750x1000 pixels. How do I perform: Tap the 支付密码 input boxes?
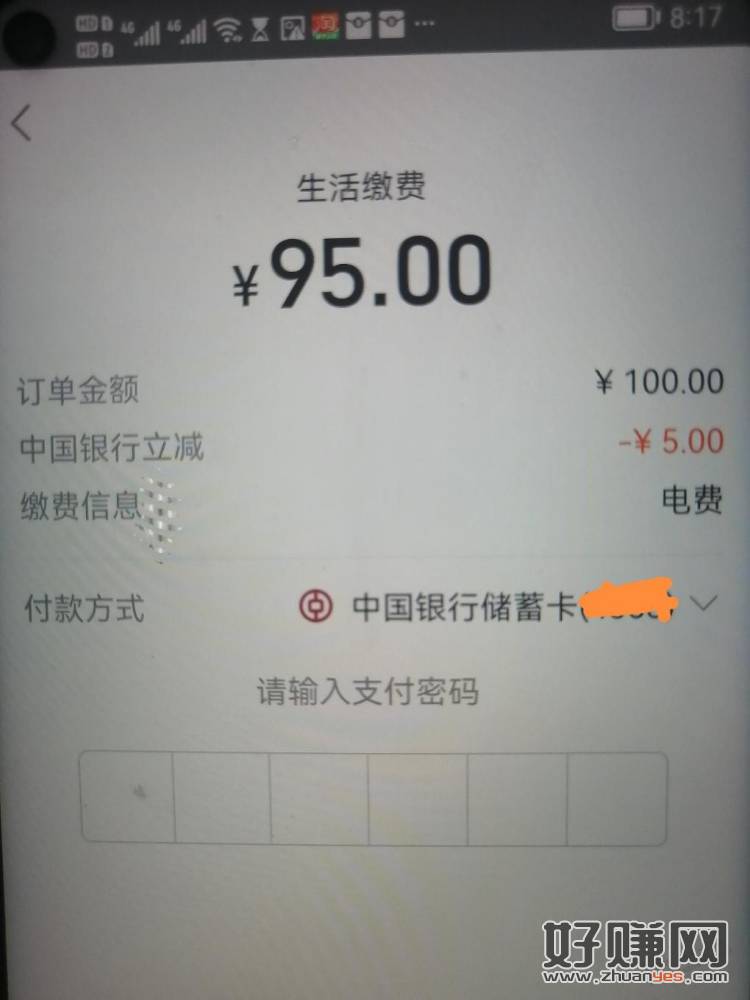pos(373,798)
